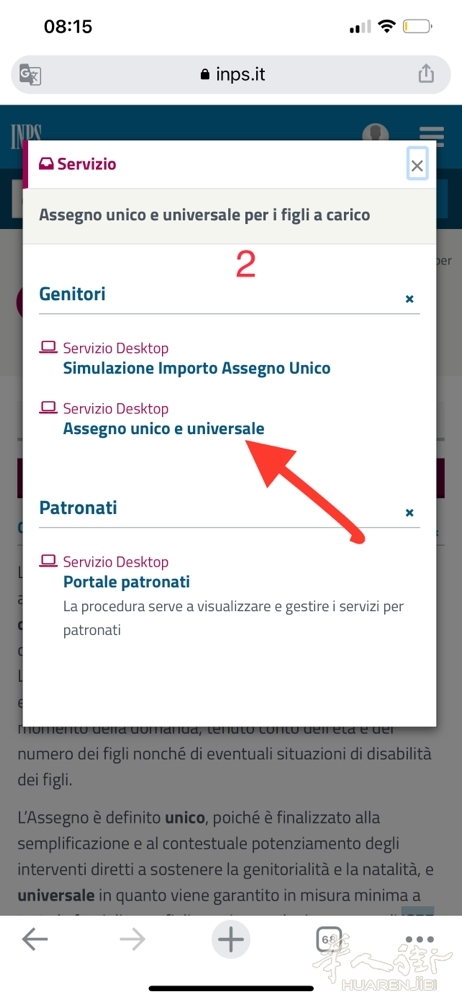Open a new browser tab
Viewport: 462px width, 1000px height.
[x=231, y=939]
